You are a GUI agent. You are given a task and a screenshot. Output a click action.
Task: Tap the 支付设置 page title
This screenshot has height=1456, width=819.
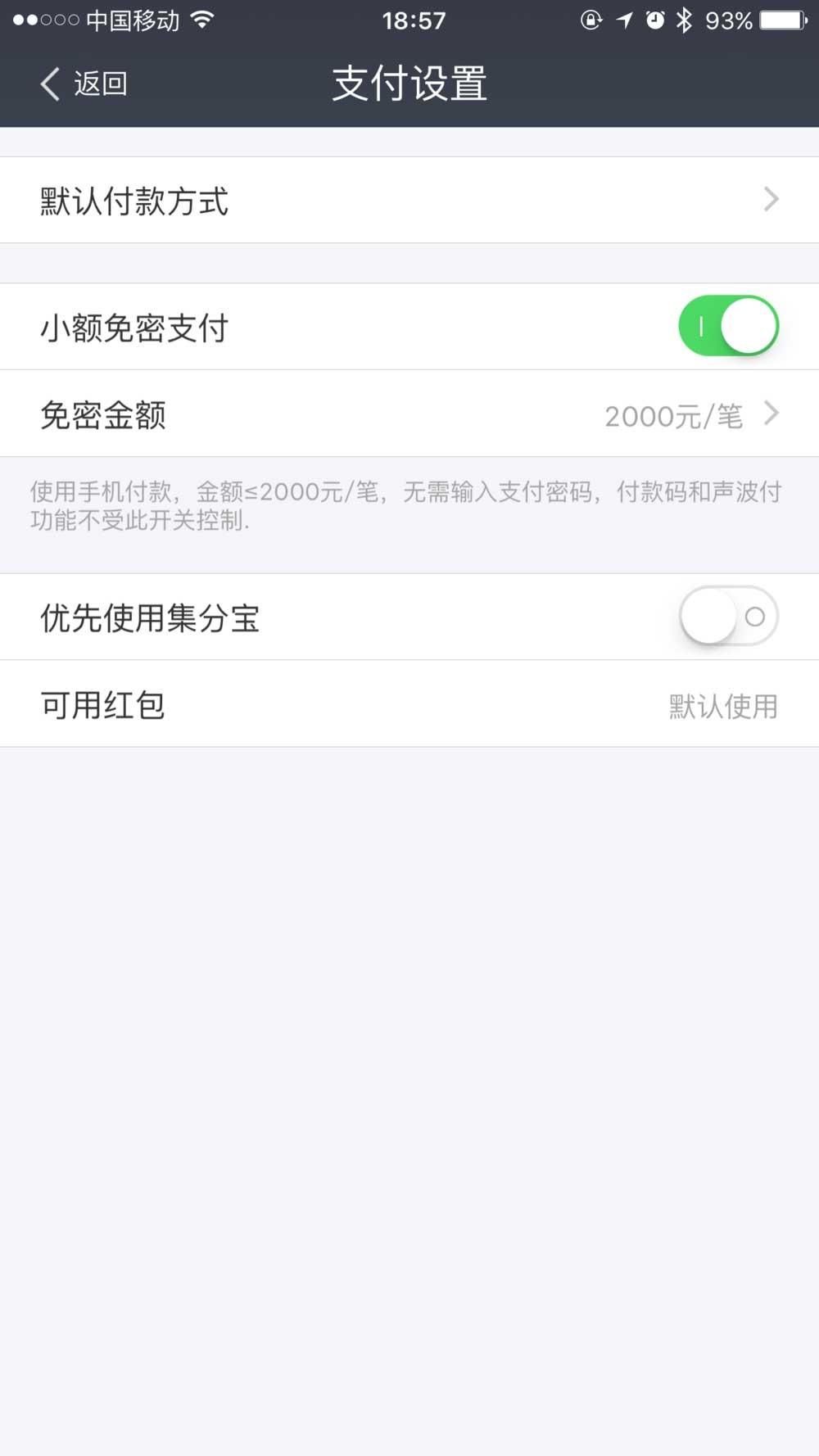point(409,83)
